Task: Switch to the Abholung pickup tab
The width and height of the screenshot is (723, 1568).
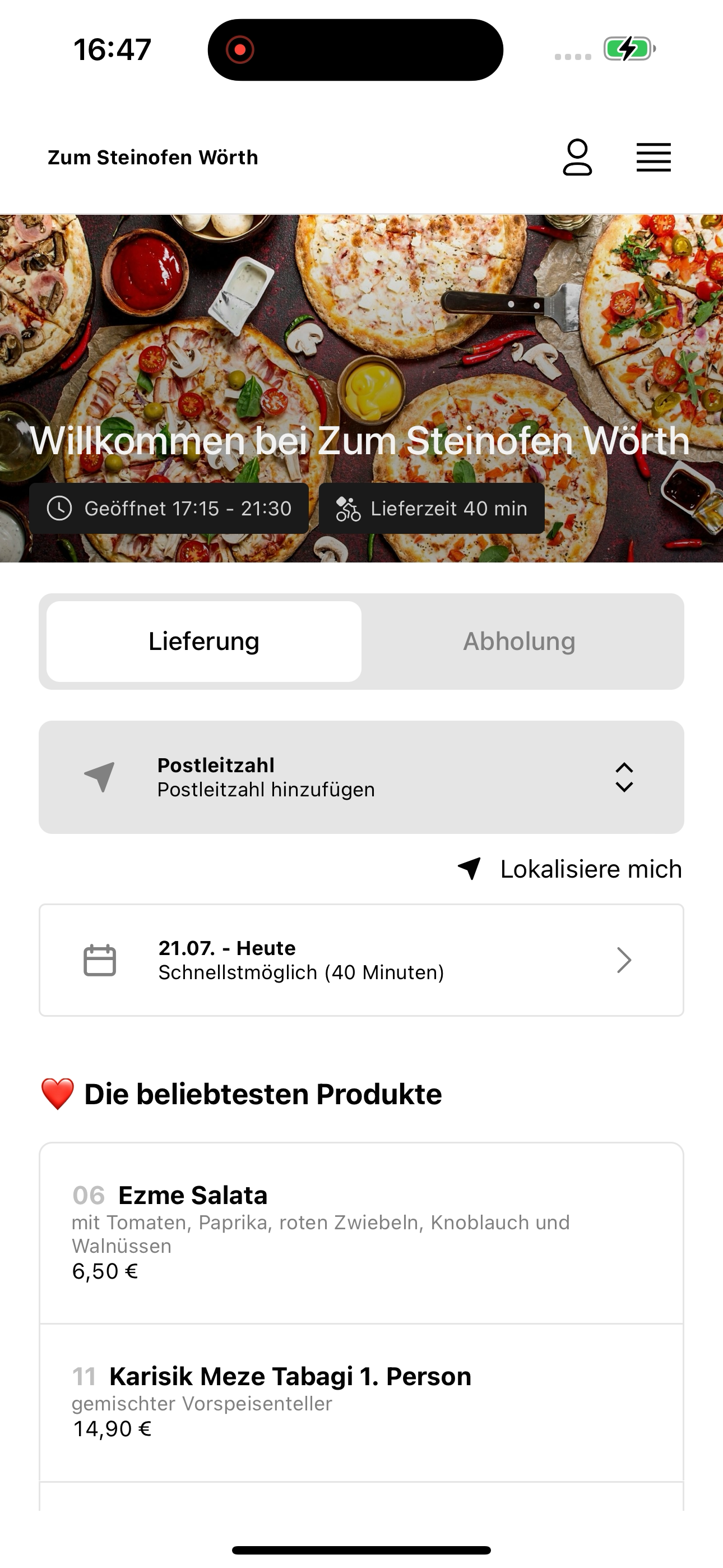Action: pyautogui.click(x=519, y=641)
